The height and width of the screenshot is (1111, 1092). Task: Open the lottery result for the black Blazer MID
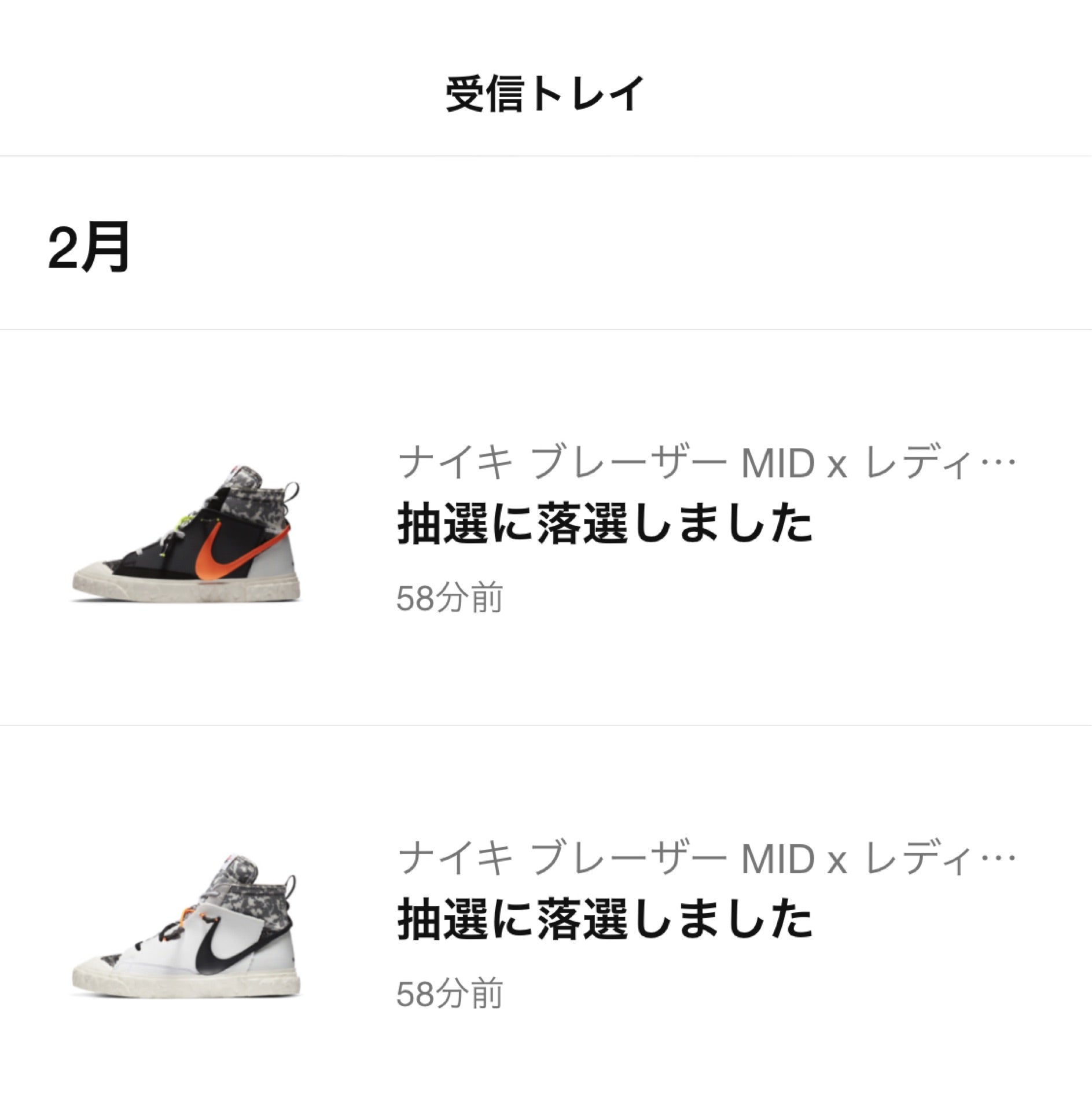[605, 524]
